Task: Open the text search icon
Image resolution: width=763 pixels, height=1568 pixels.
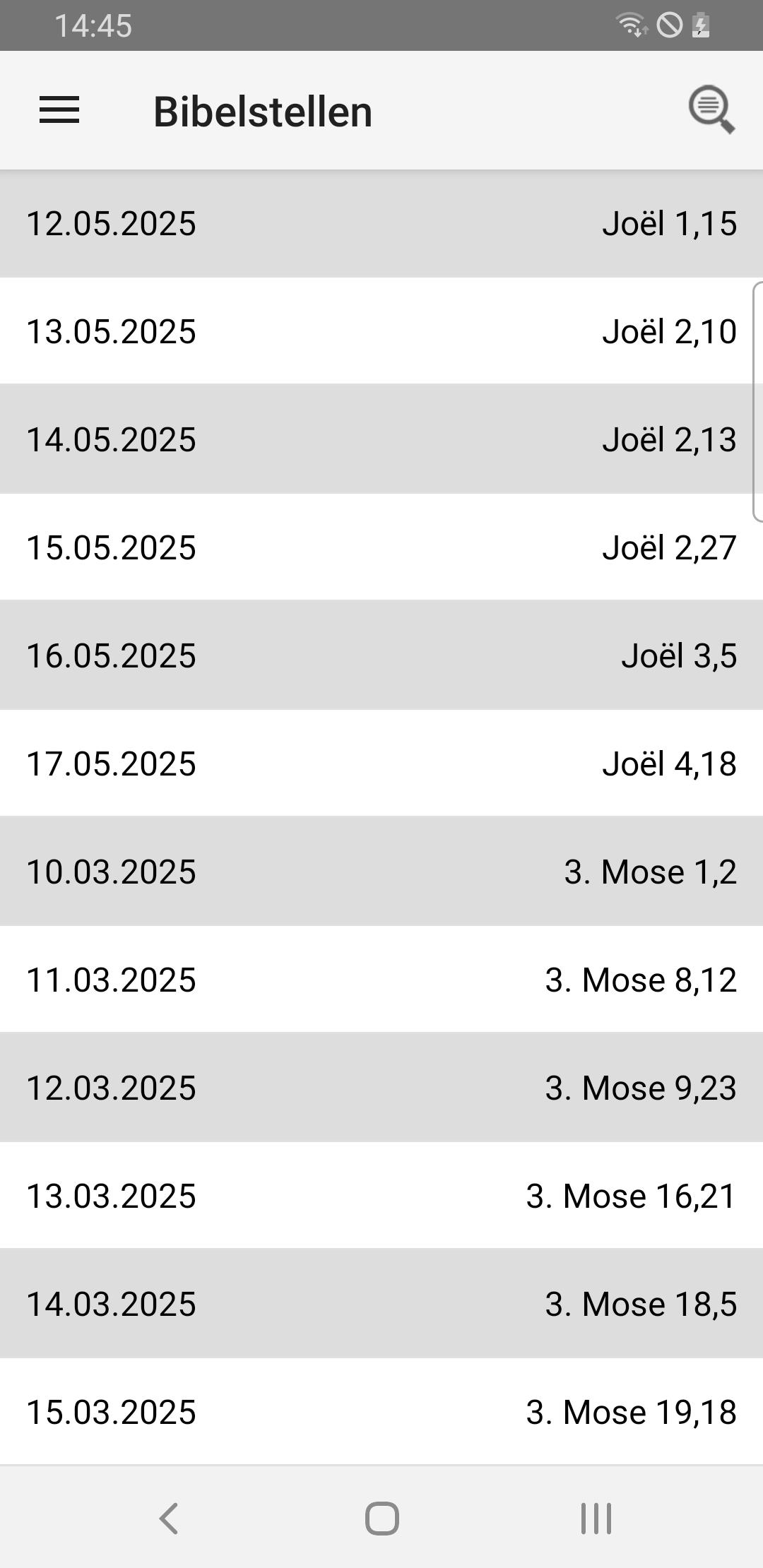Action: [711, 110]
